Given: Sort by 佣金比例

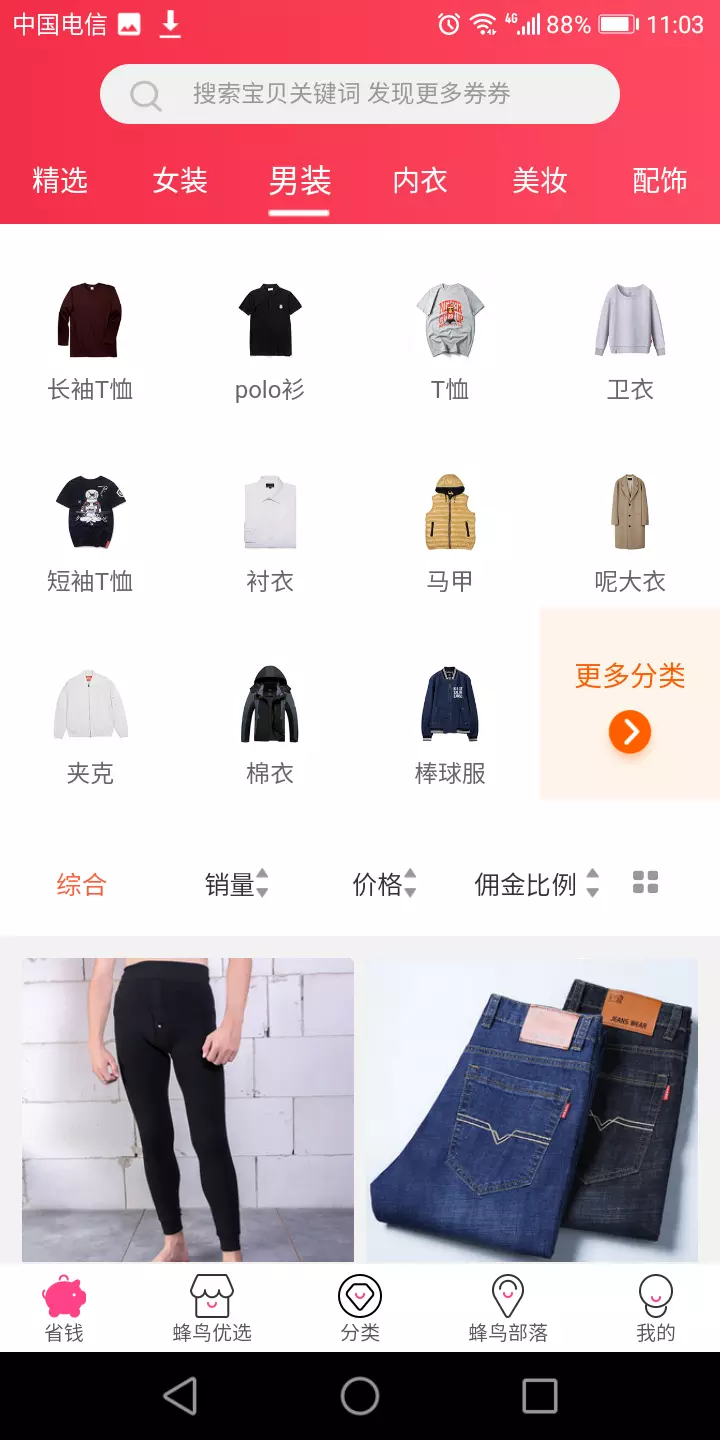Looking at the screenshot, I should (536, 884).
